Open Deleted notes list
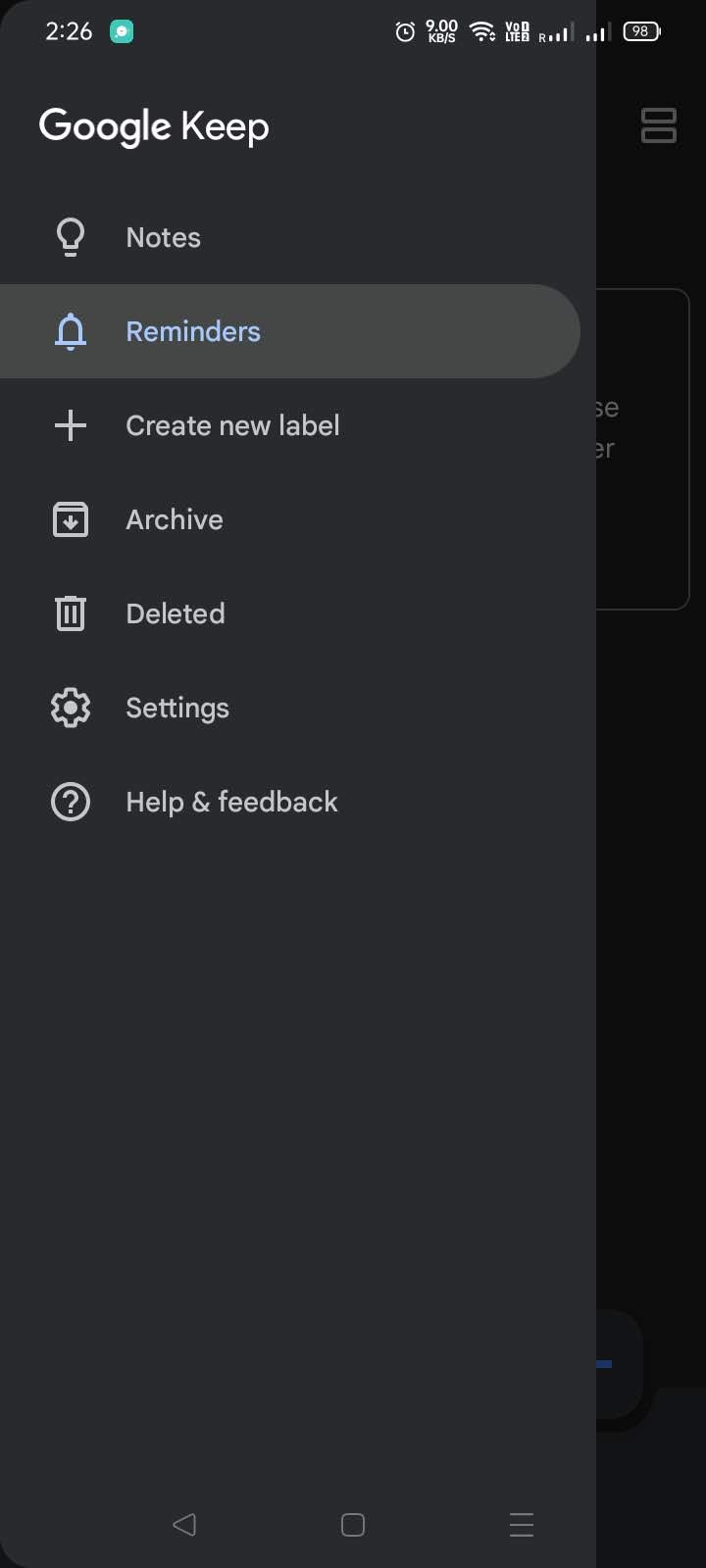The width and height of the screenshot is (706, 1568). 176,613
